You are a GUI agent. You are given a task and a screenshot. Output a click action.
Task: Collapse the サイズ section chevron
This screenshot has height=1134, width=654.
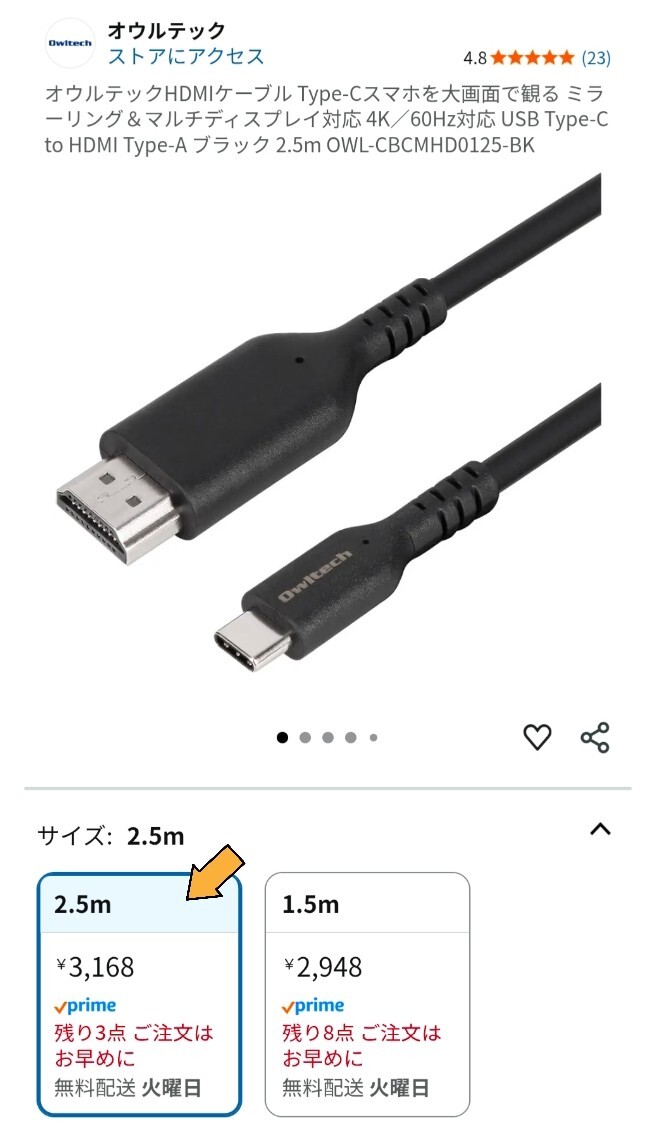coord(600,829)
